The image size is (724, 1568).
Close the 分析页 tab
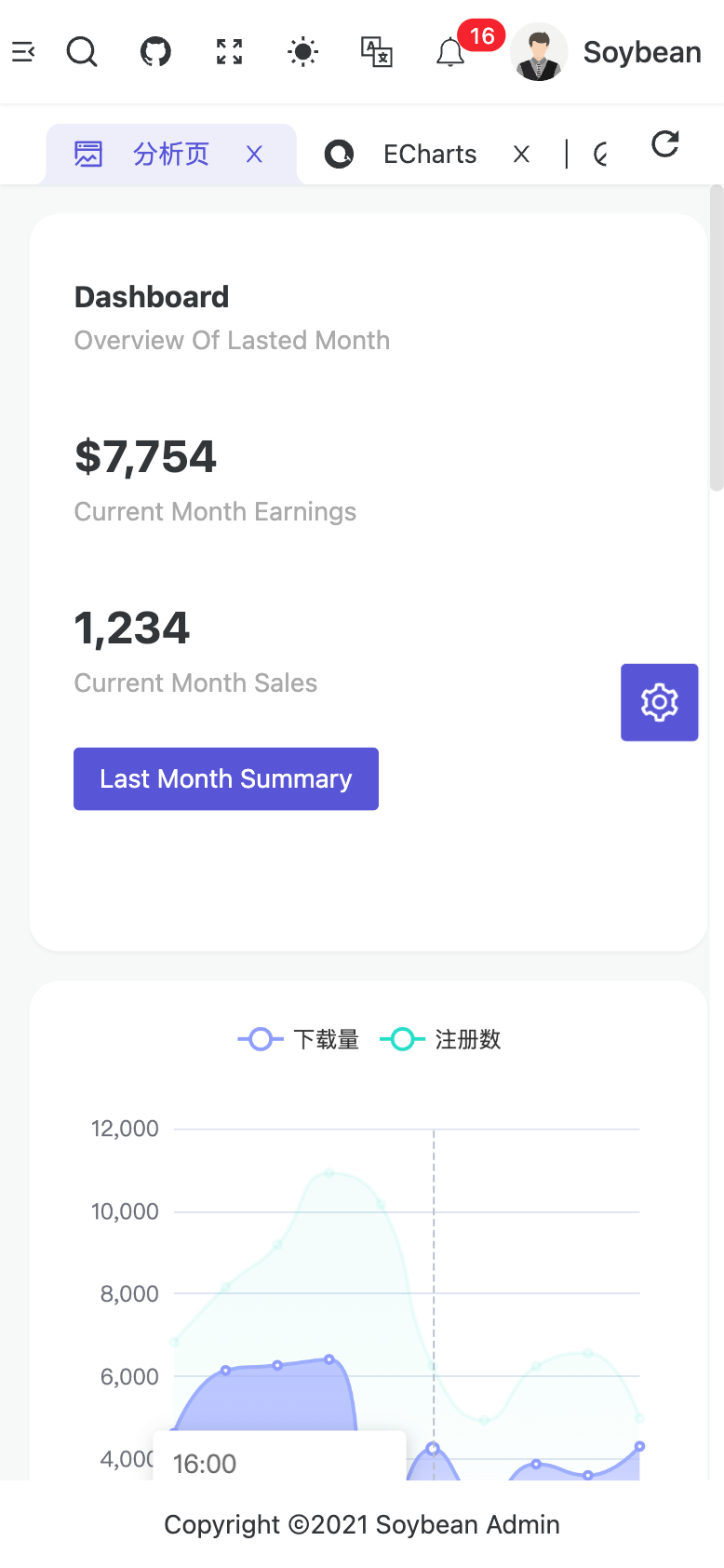tap(254, 155)
